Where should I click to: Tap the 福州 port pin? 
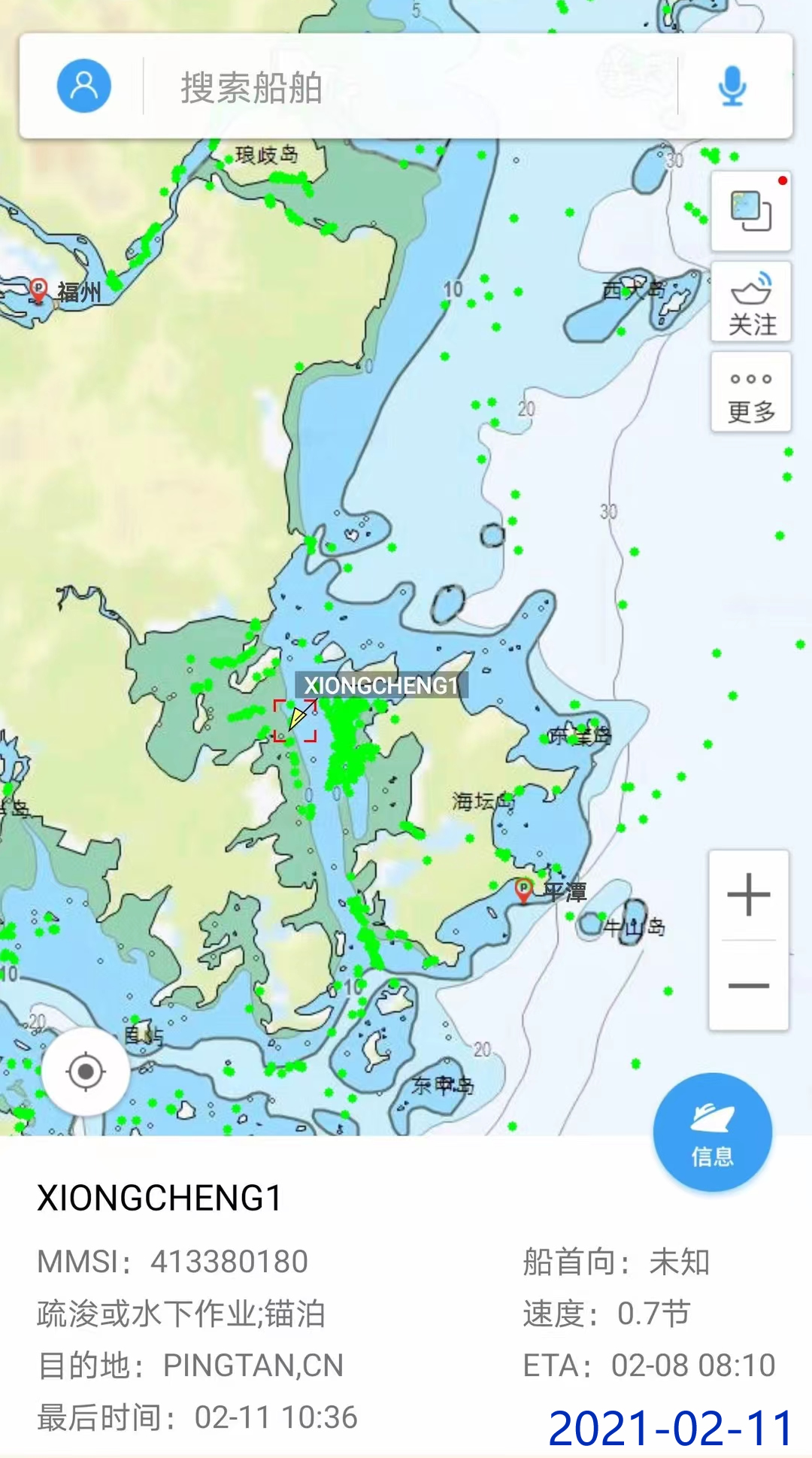[x=38, y=289]
